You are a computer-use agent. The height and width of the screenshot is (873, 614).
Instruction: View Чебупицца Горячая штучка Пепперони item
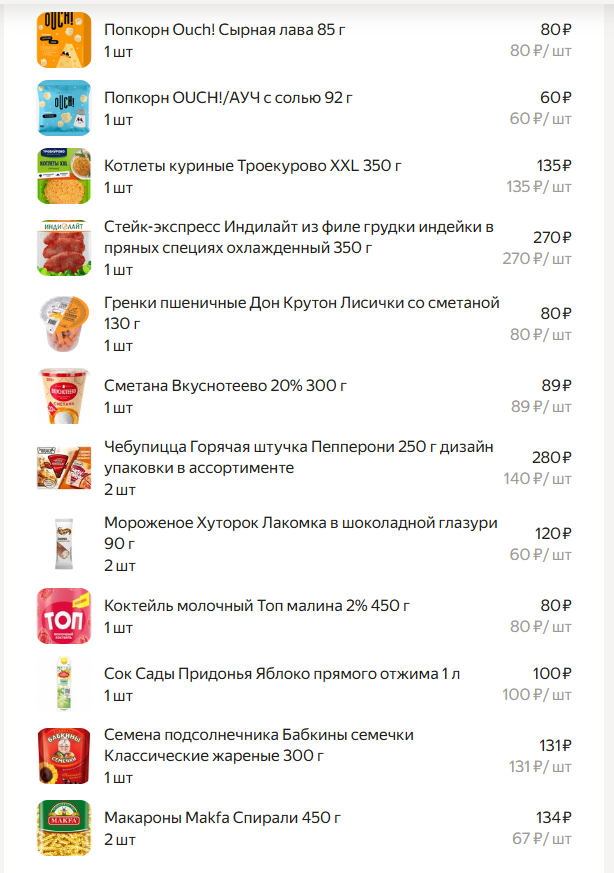(299, 457)
